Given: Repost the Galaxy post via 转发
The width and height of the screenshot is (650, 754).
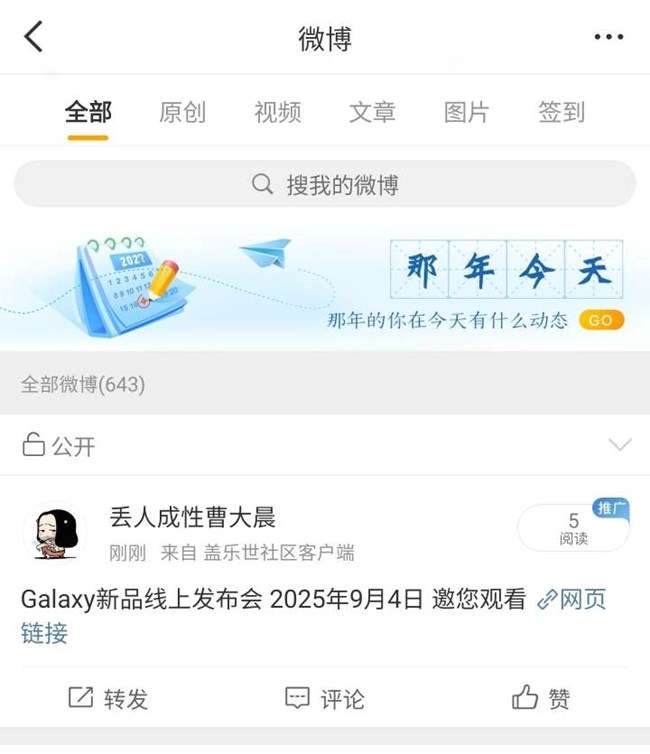Looking at the screenshot, I should point(108,698).
